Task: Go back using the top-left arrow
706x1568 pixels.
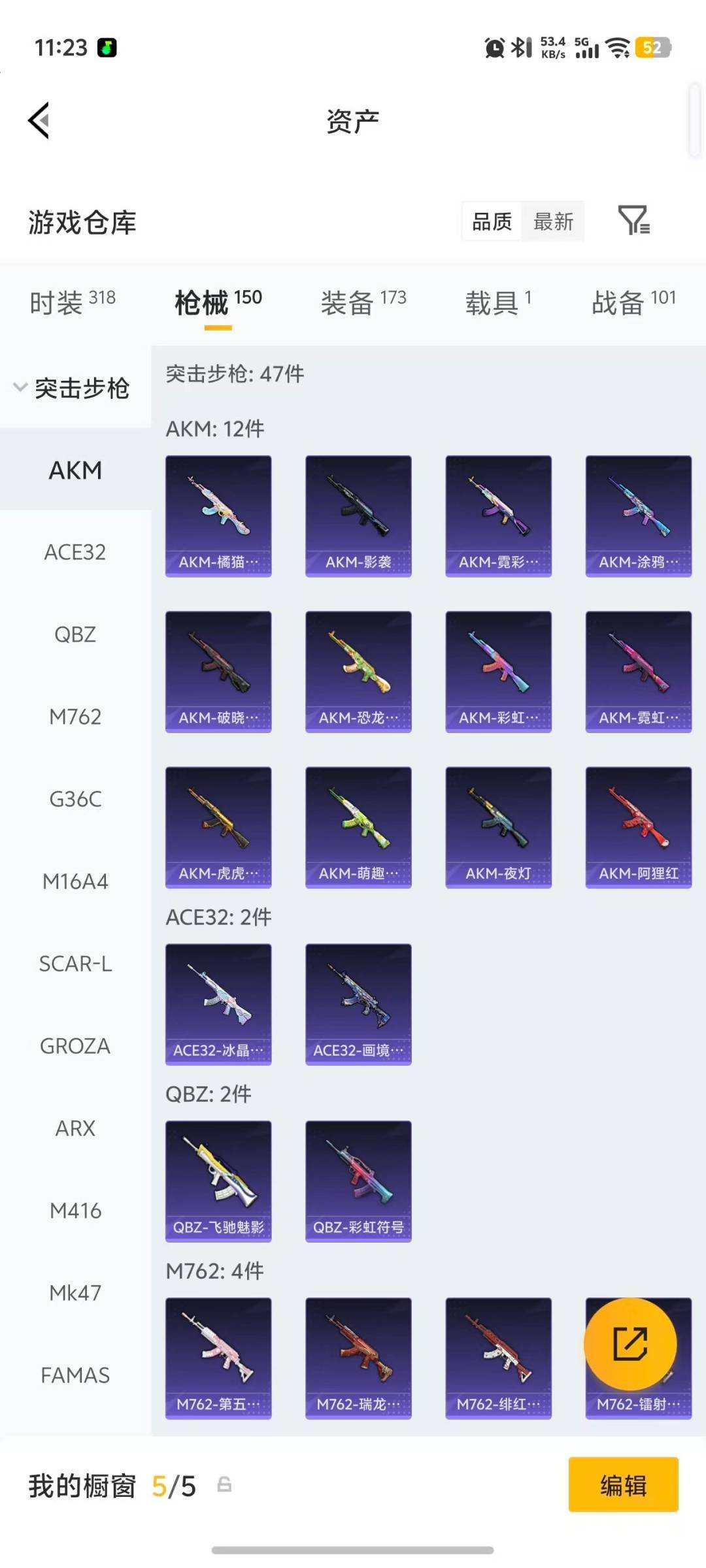Action: tap(39, 121)
